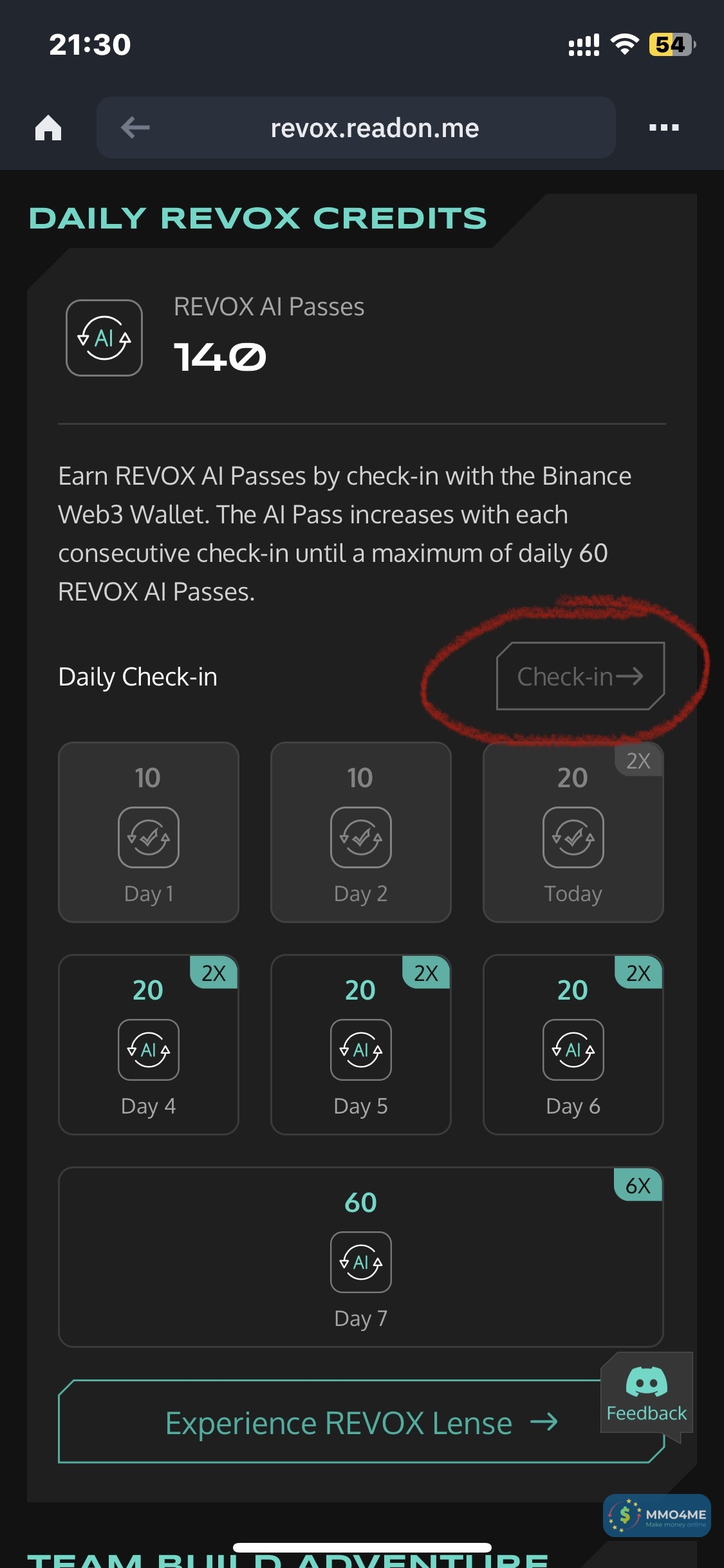Tap the daily Check-in button
This screenshot has height=1568, width=724.
pyautogui.click(x=580, y=677)
